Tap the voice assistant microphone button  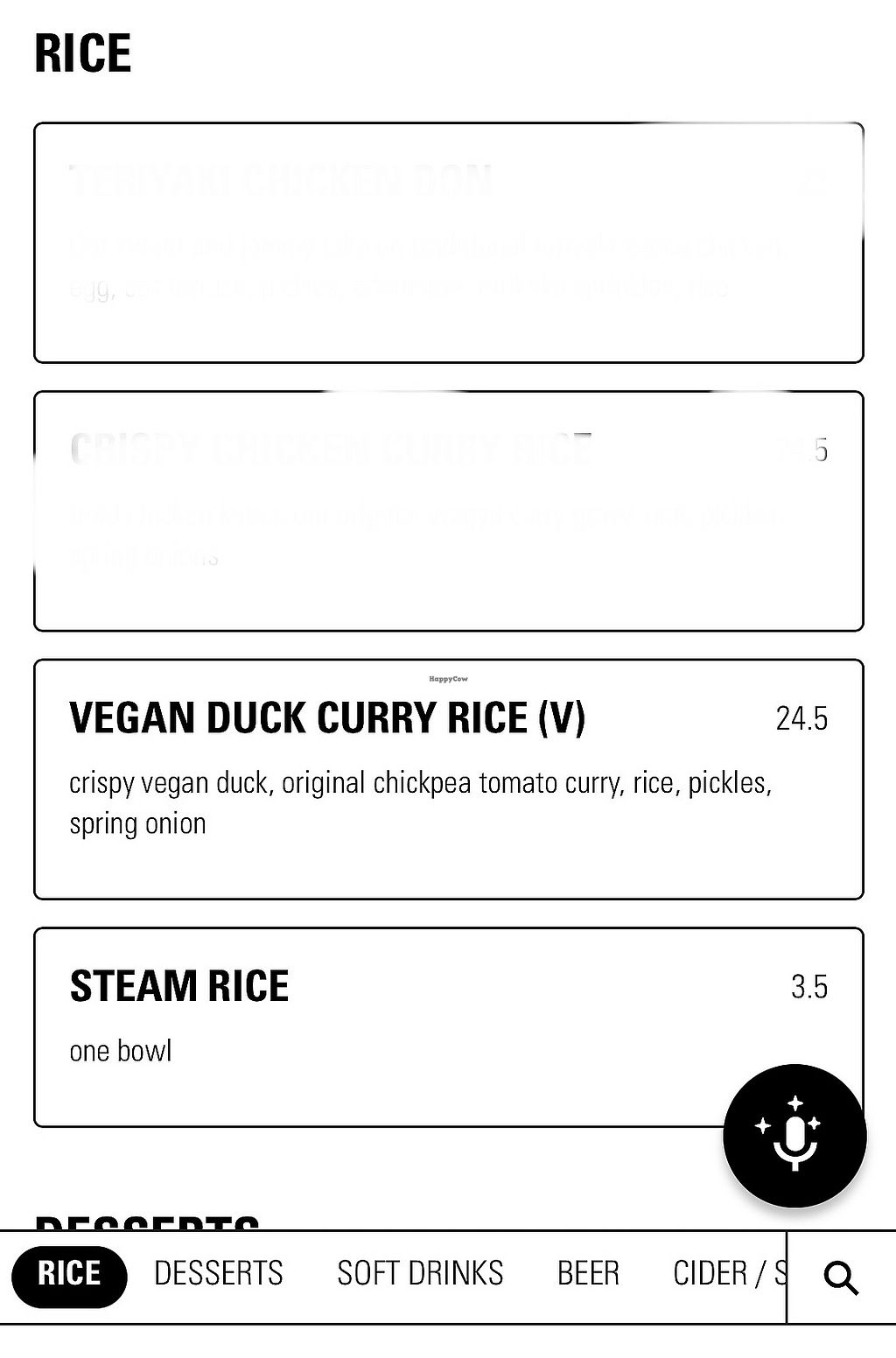click(x=794, y=1136)
